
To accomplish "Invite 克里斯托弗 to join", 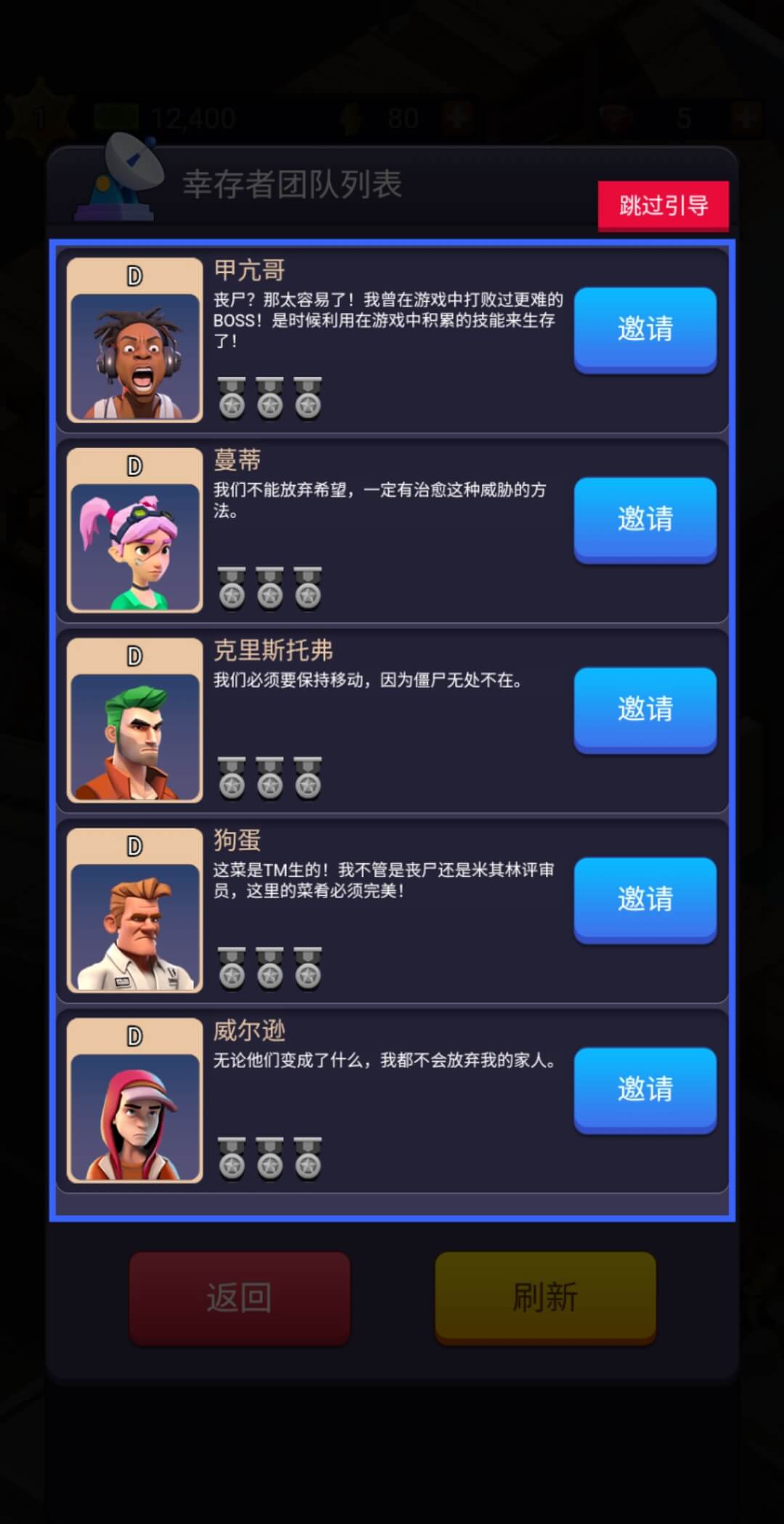I will (645, 709).
